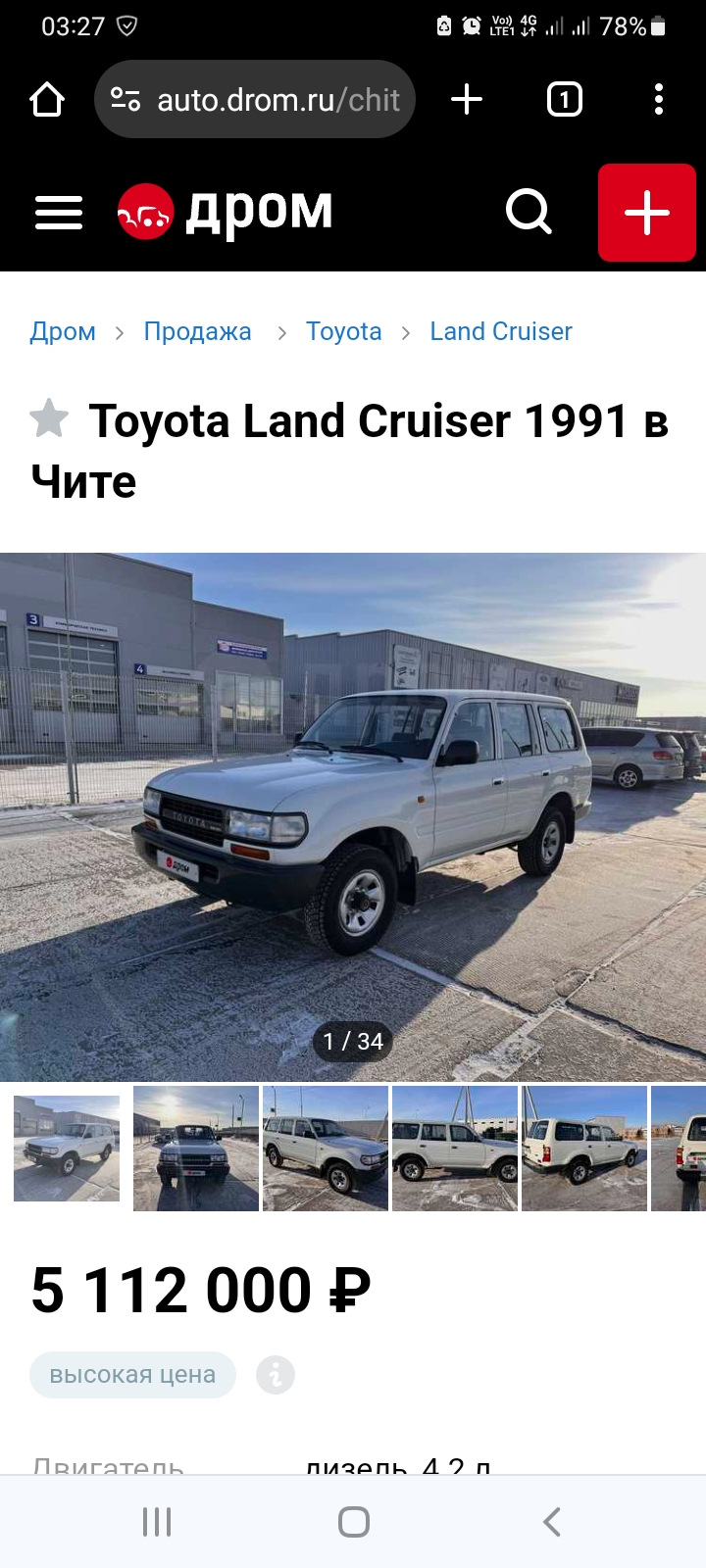Tap the auto.drom.ru address bar
The height and width of the screenshot is (1568, 706).
pyautogui.click(x=255, y=99)
